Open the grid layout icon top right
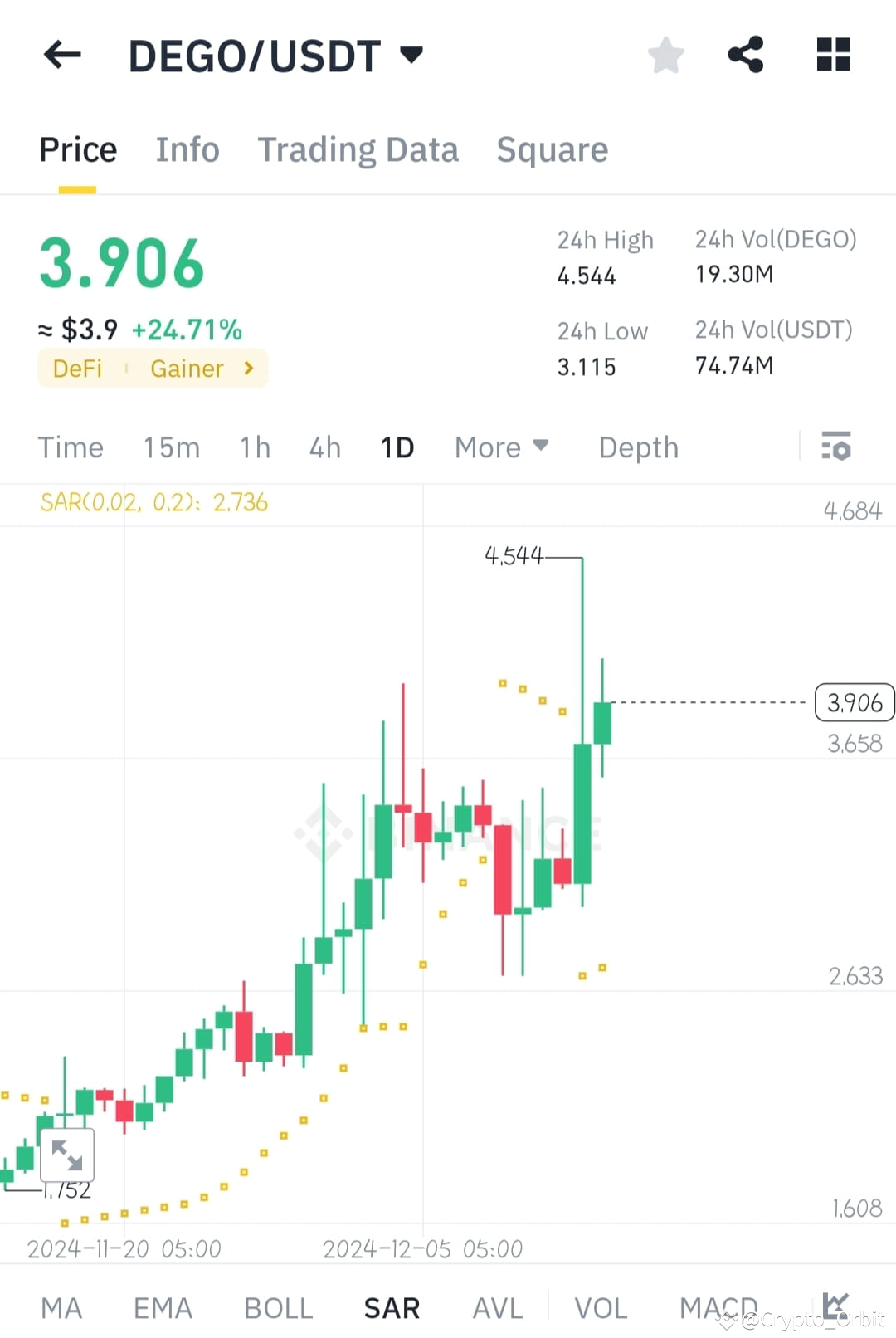Image resolution: width=896 pixels, height=1338 pixels. click(833, 55)
